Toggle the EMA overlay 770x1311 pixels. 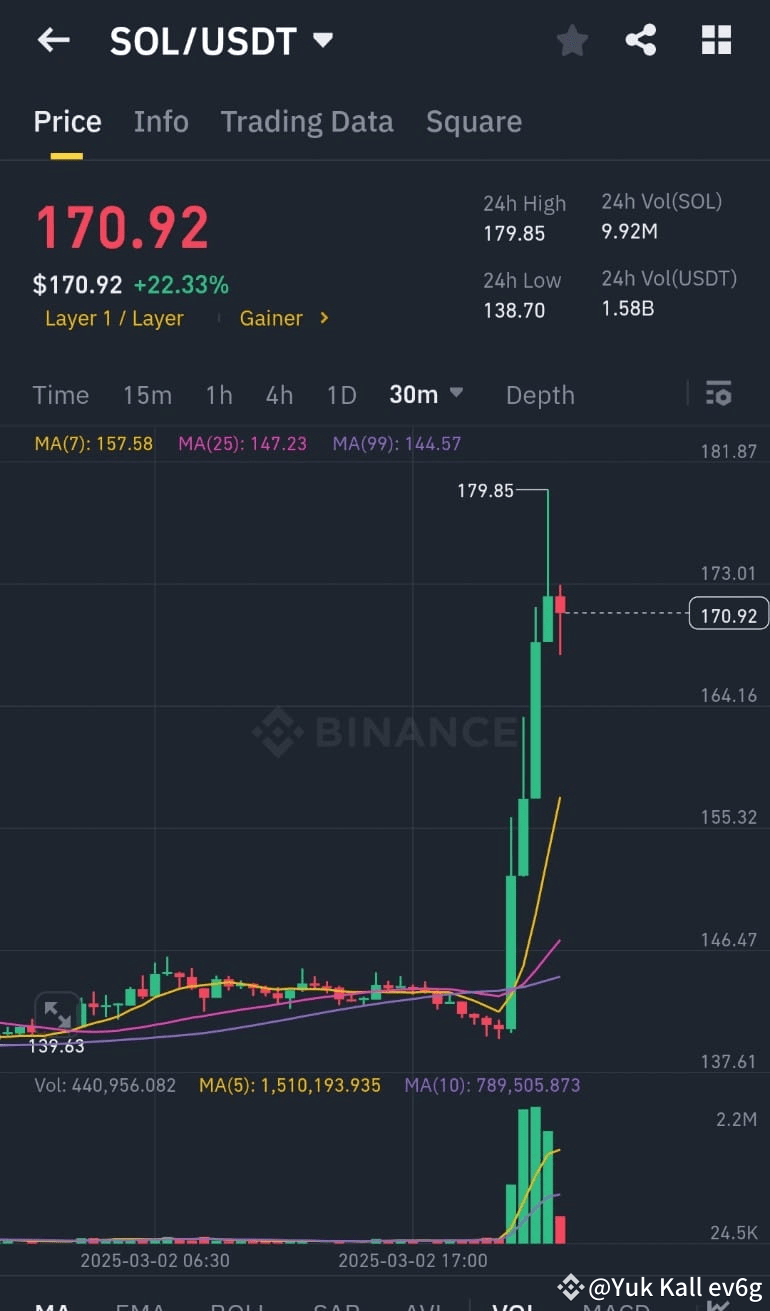141,1305
